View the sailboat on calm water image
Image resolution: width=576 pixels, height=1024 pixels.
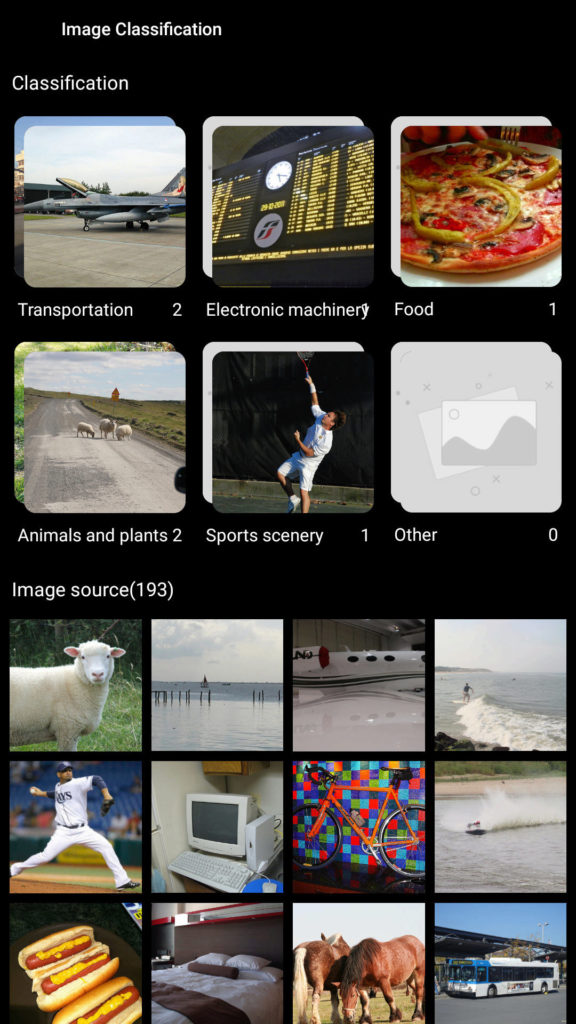[x=217, y=685]
